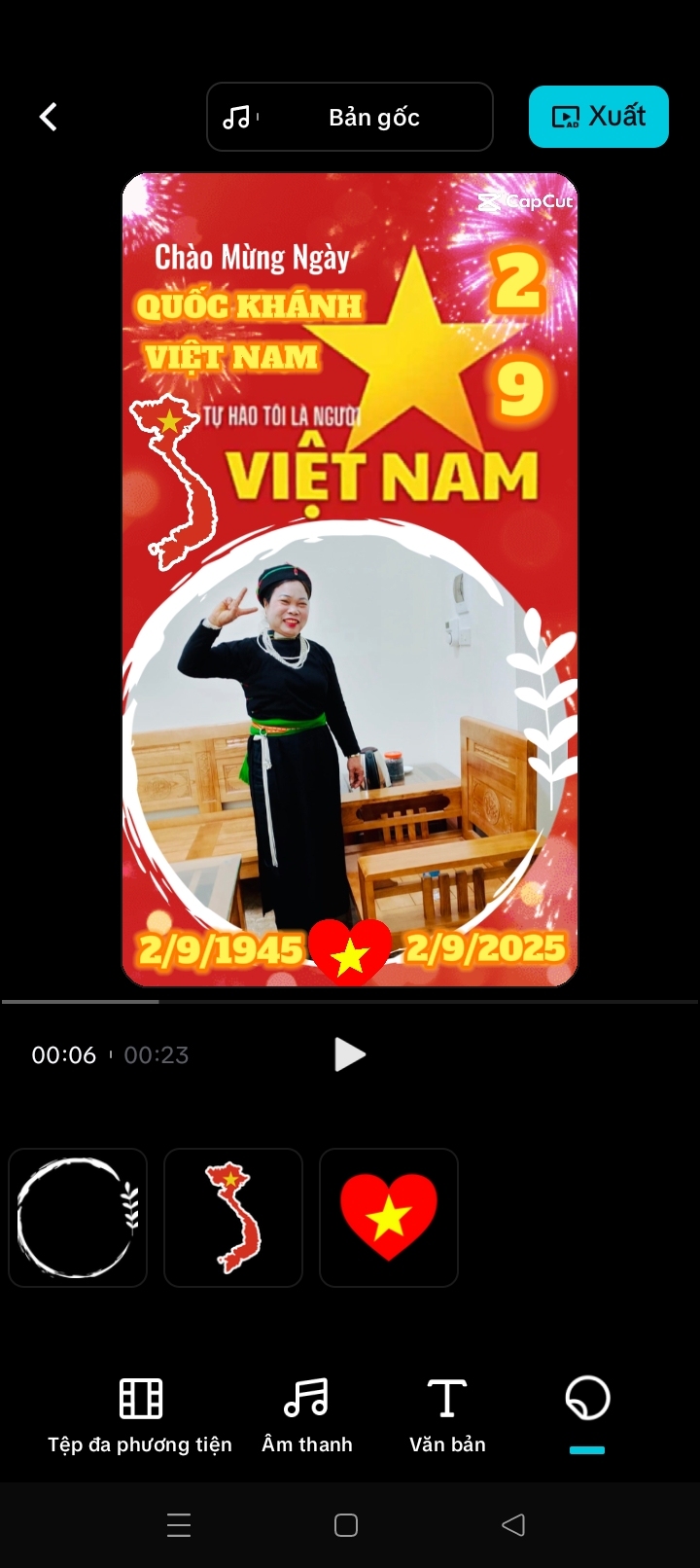Open the Bản gốc music selector
The width and height of the screenshot is (700, 1568).
point(349,117)
